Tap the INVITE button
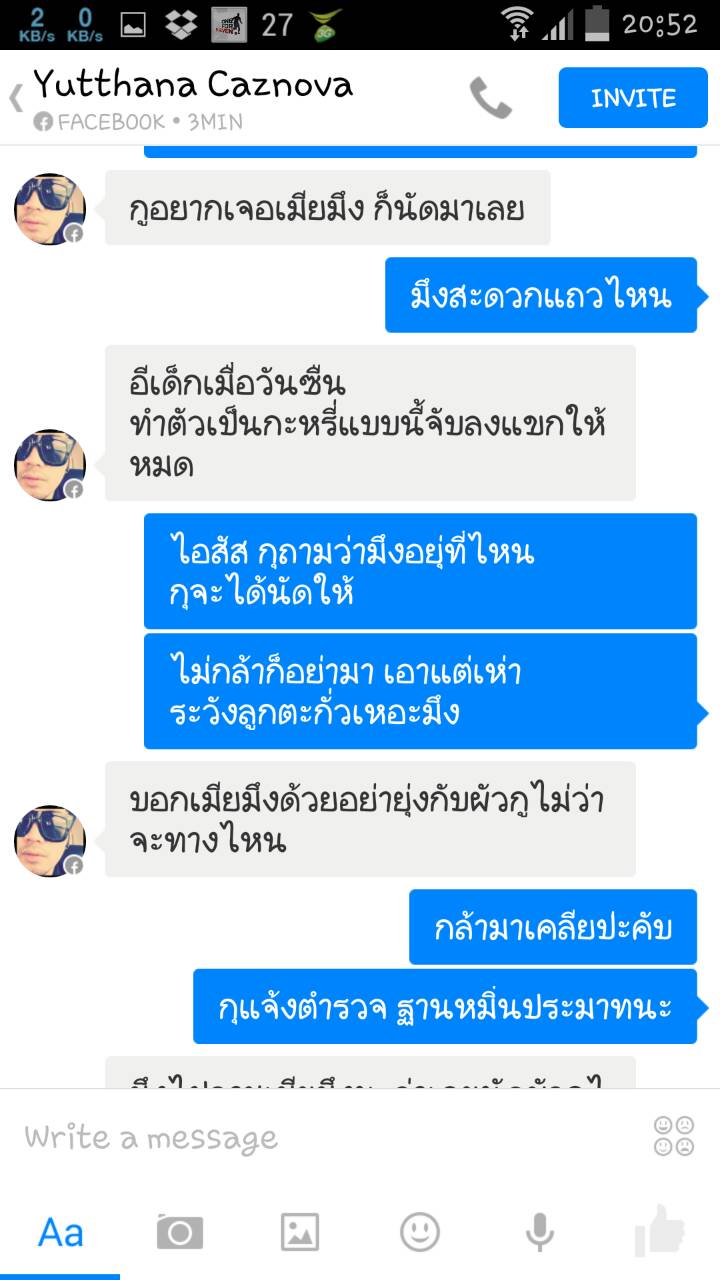The width and height of the screenshot is (720, 1280). (633, 98)
